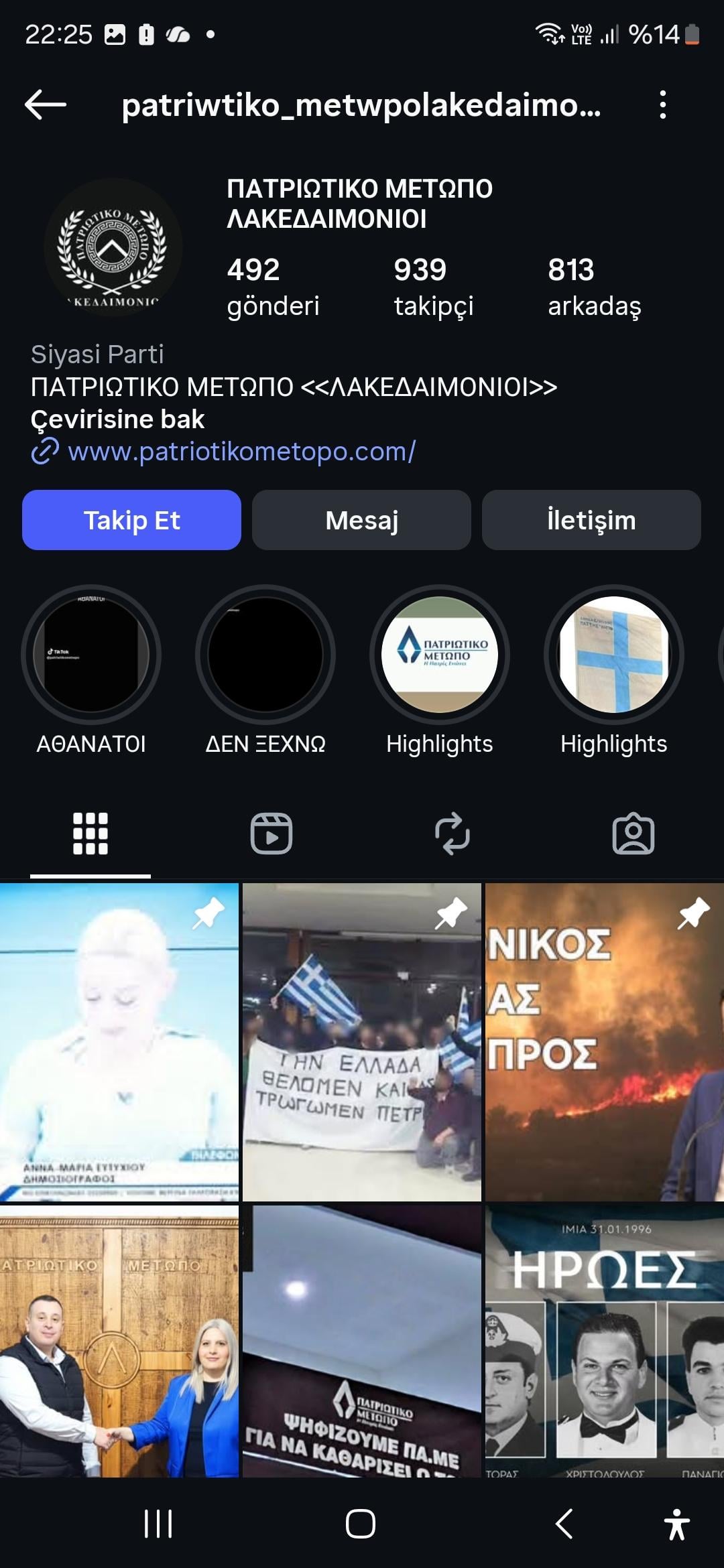The height and width of the screenshot is (1568, 724).
Task: Tap Çevirisine bak to translate the bio
Action: (117, 419)
